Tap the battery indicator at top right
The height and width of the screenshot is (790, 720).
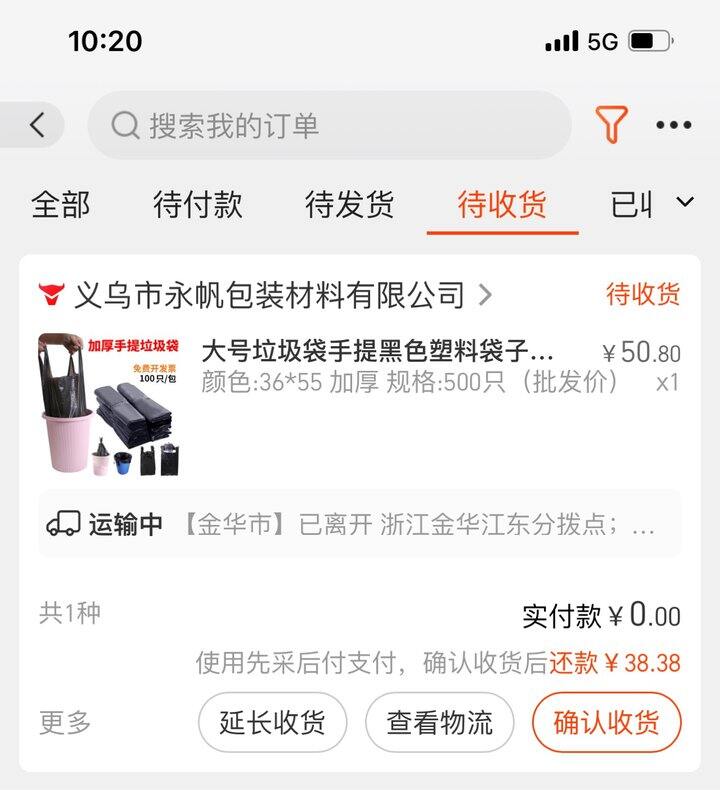650,40
